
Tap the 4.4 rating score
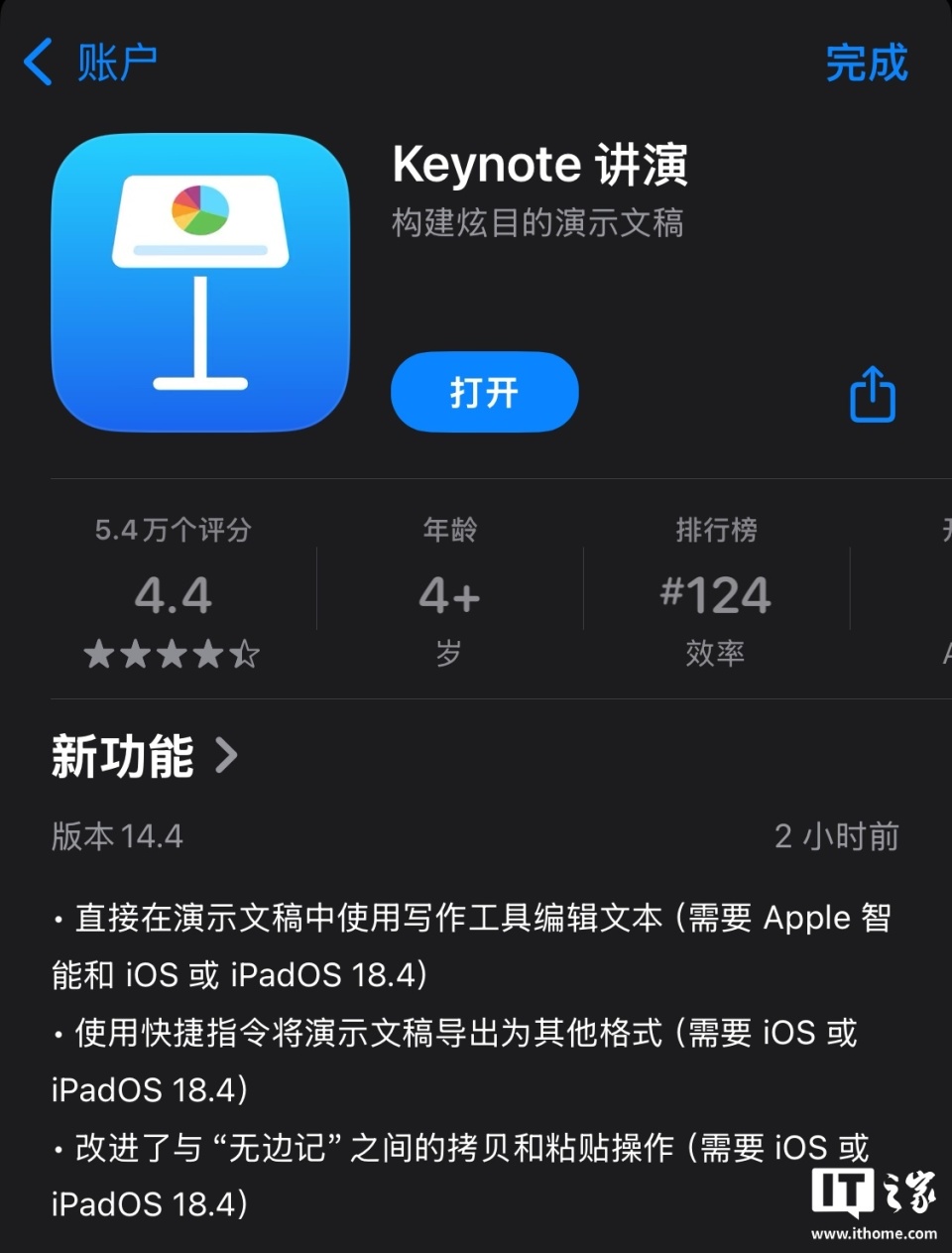173,592
